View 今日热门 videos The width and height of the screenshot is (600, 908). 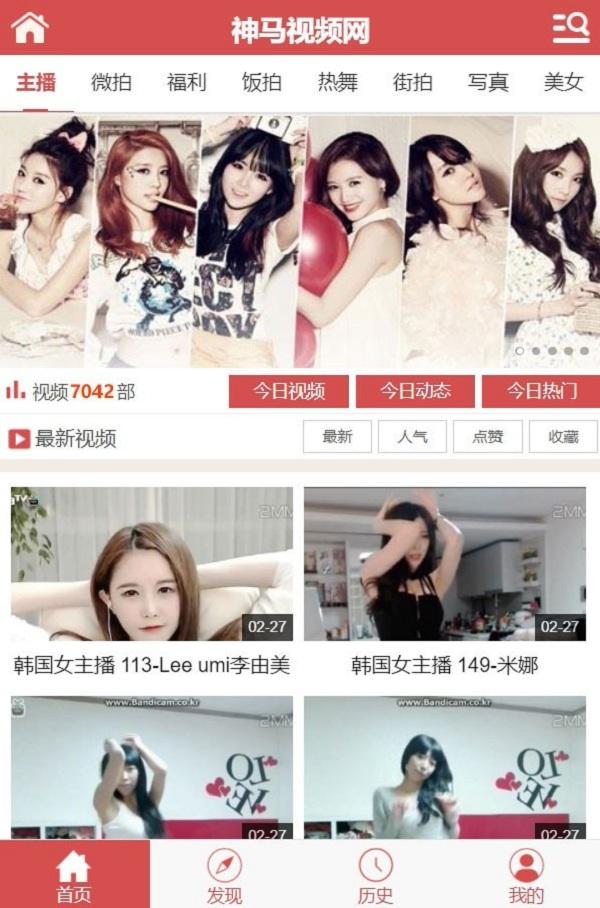point(541,391)
